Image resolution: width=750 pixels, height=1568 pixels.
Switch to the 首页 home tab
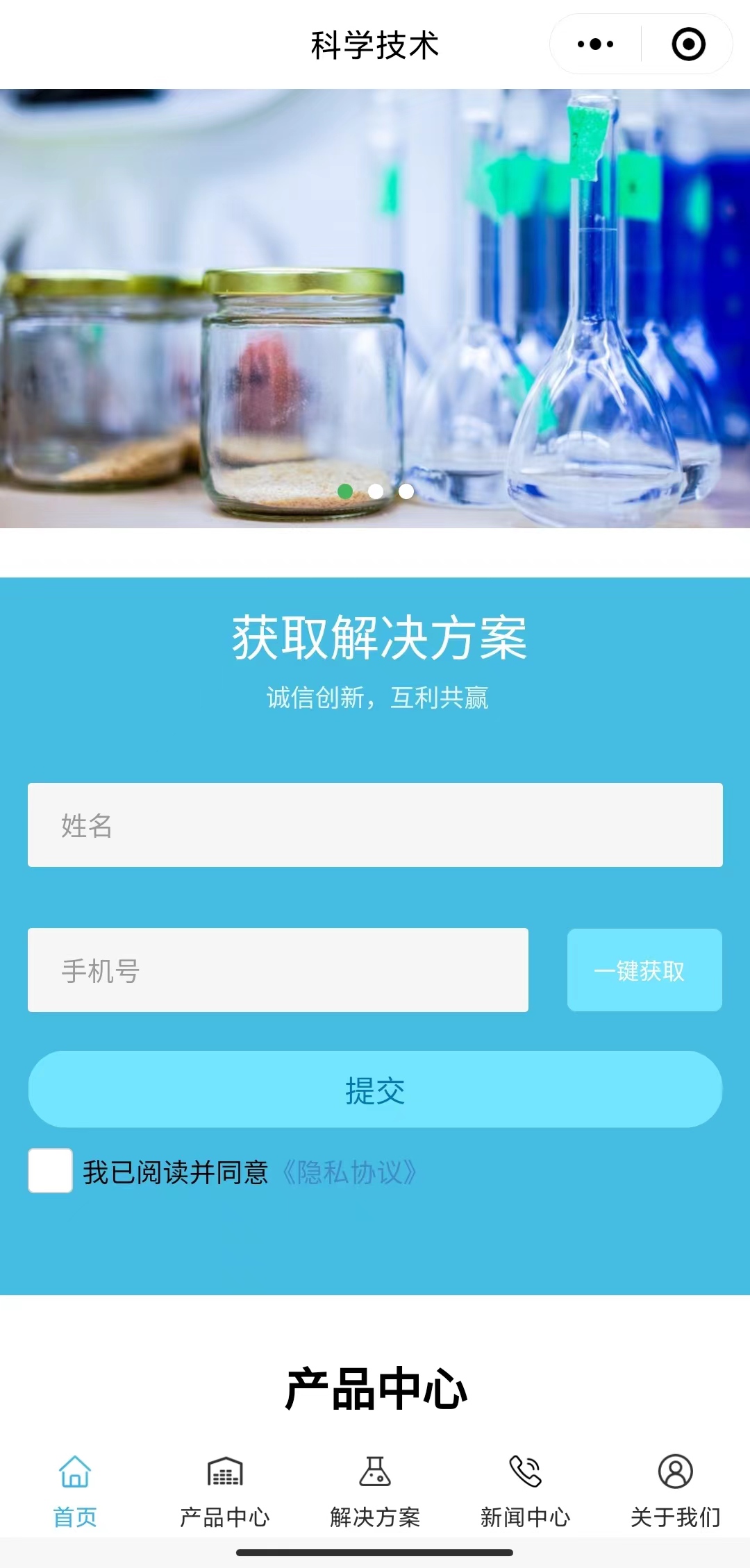point(75,1490)
